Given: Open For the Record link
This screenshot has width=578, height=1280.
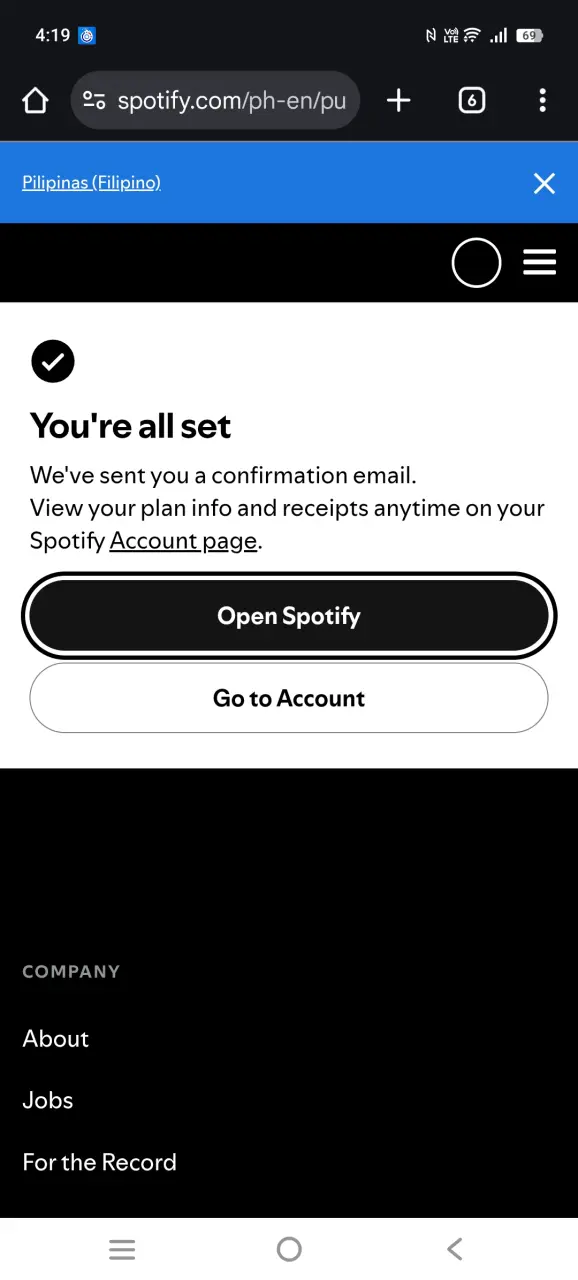Looking at the screenshot, I should pyautogui.click(x=99, y=1162).
